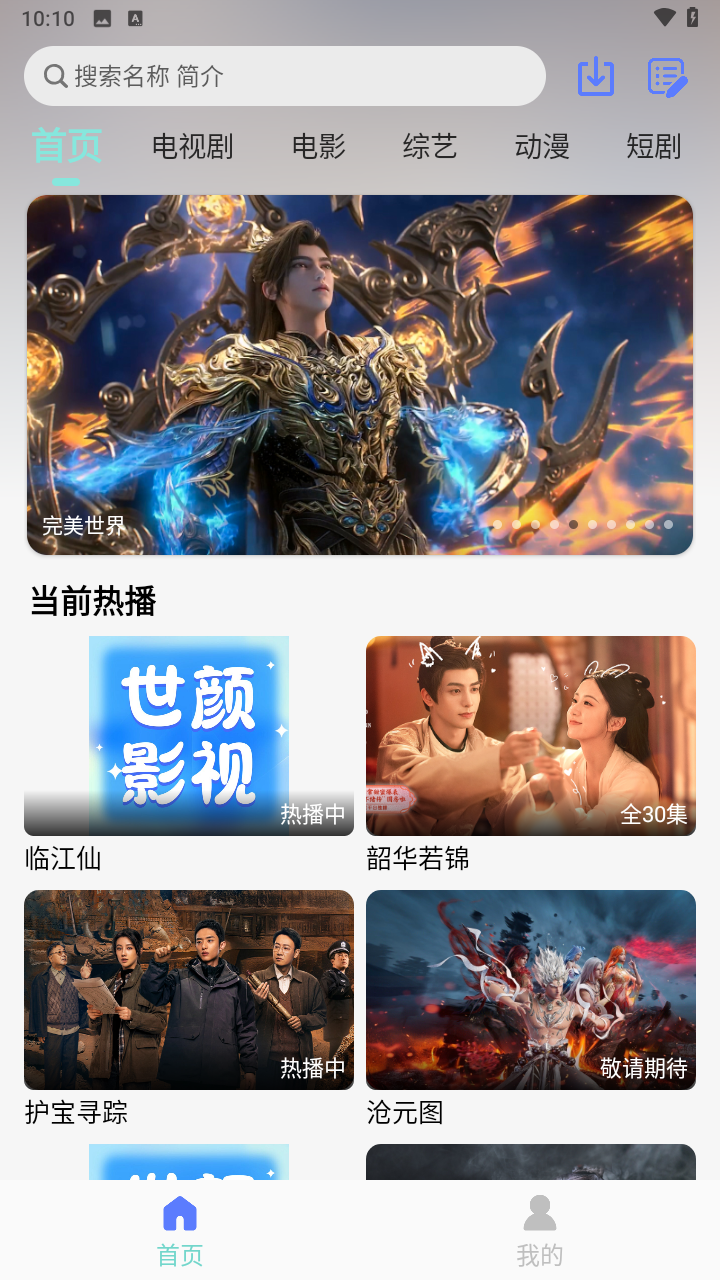This screenshot has height=1280, width=720.
Task: Tap the 搜索名称 简介 search field
Action: [x=285, y=76]
